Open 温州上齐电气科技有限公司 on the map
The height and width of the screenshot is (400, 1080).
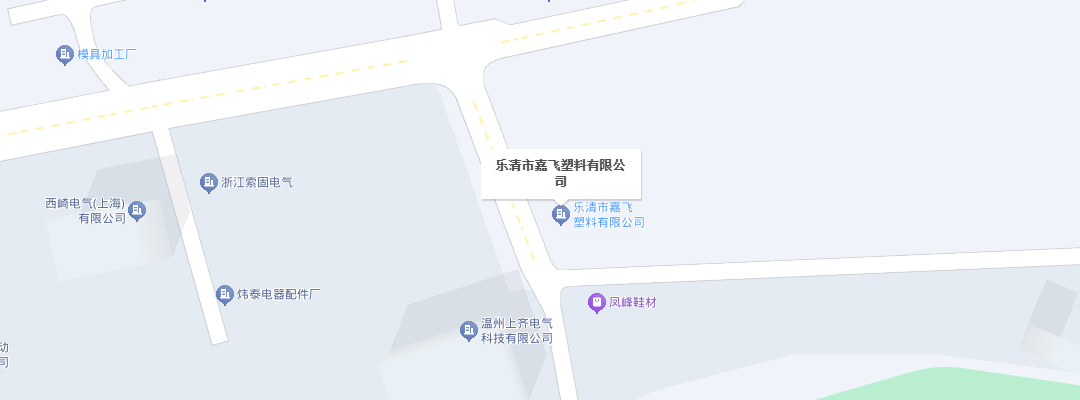(x=469, y=330)
